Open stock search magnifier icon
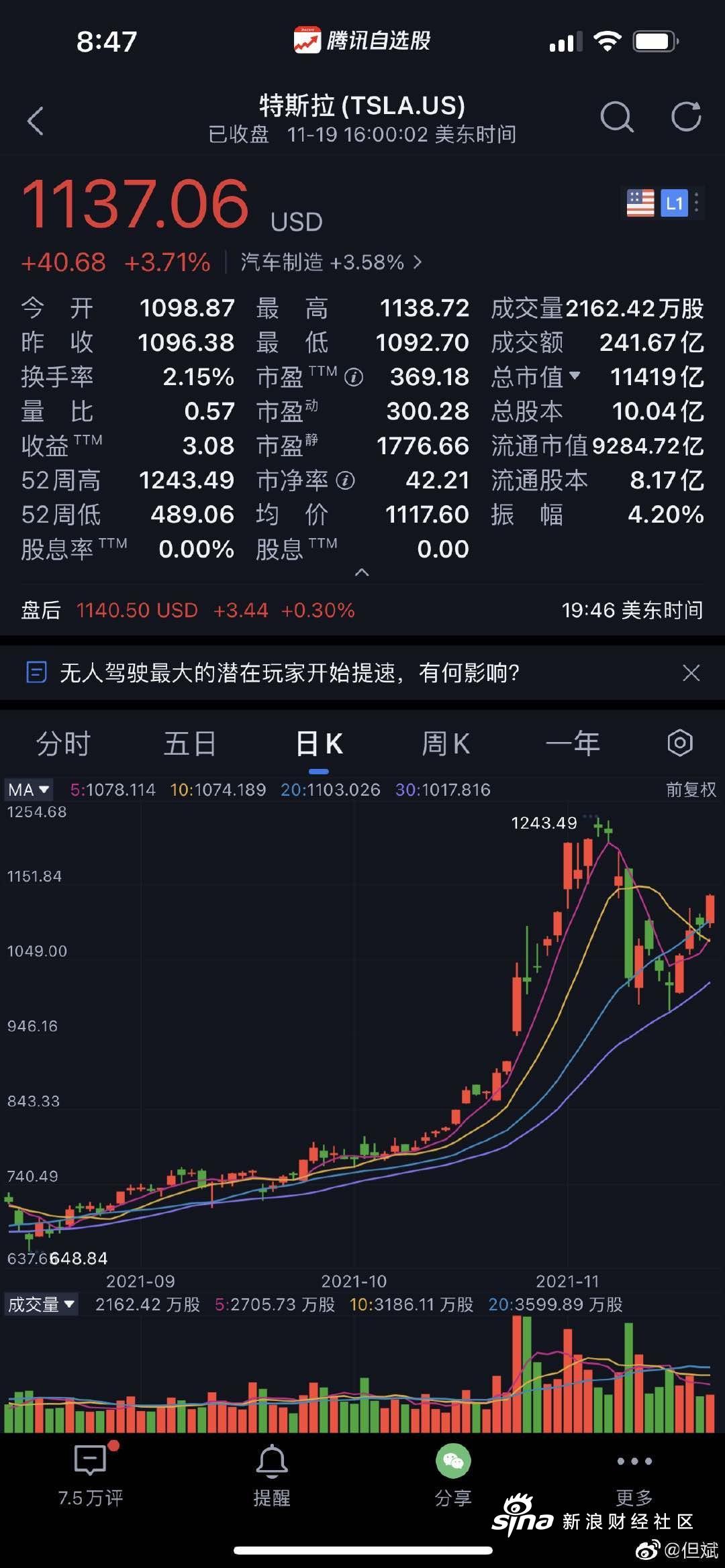The width and height of the screenshot is (725, 1568). point(616,117)
